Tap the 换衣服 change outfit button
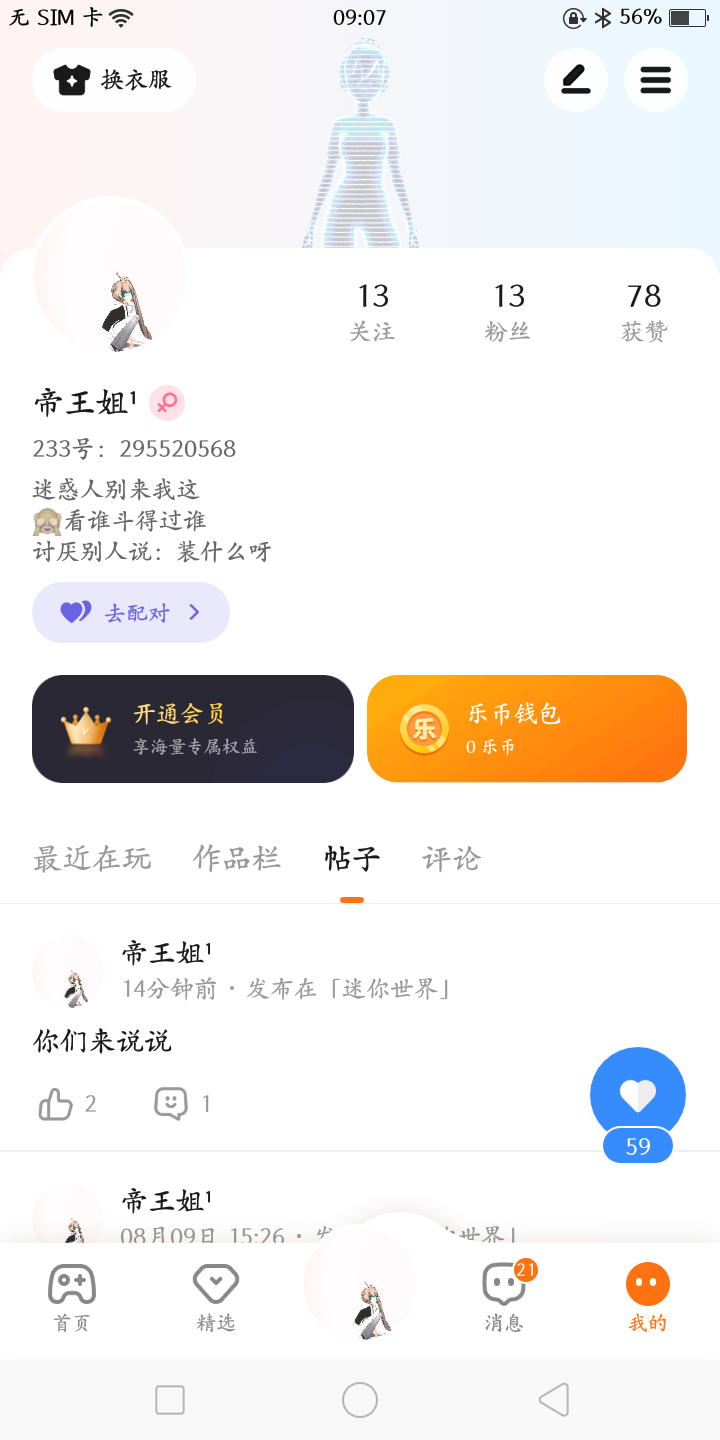The image size is (720, 1440). coord(113,80)
